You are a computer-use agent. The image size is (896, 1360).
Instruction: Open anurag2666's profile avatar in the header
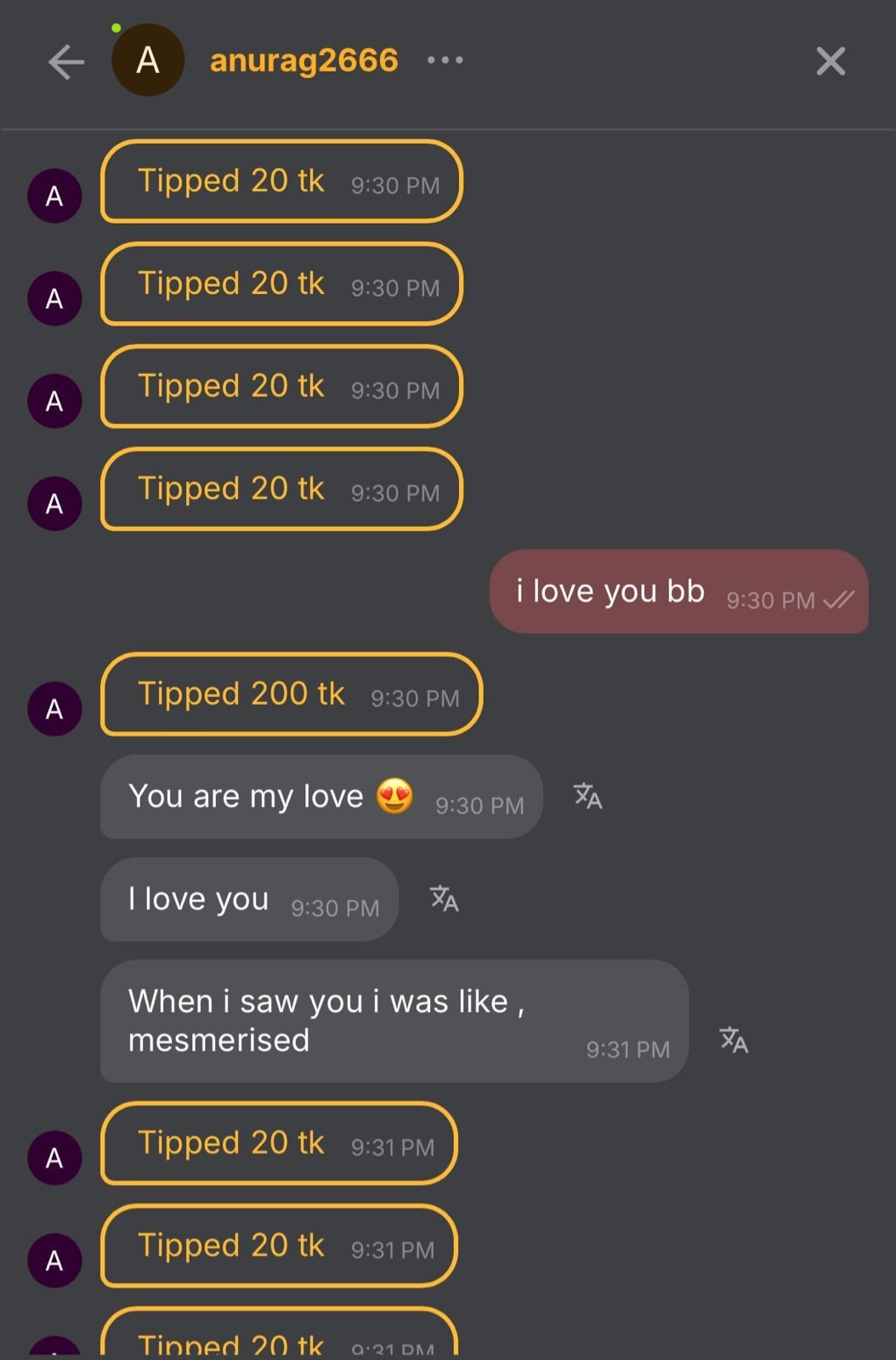[148, 60]
